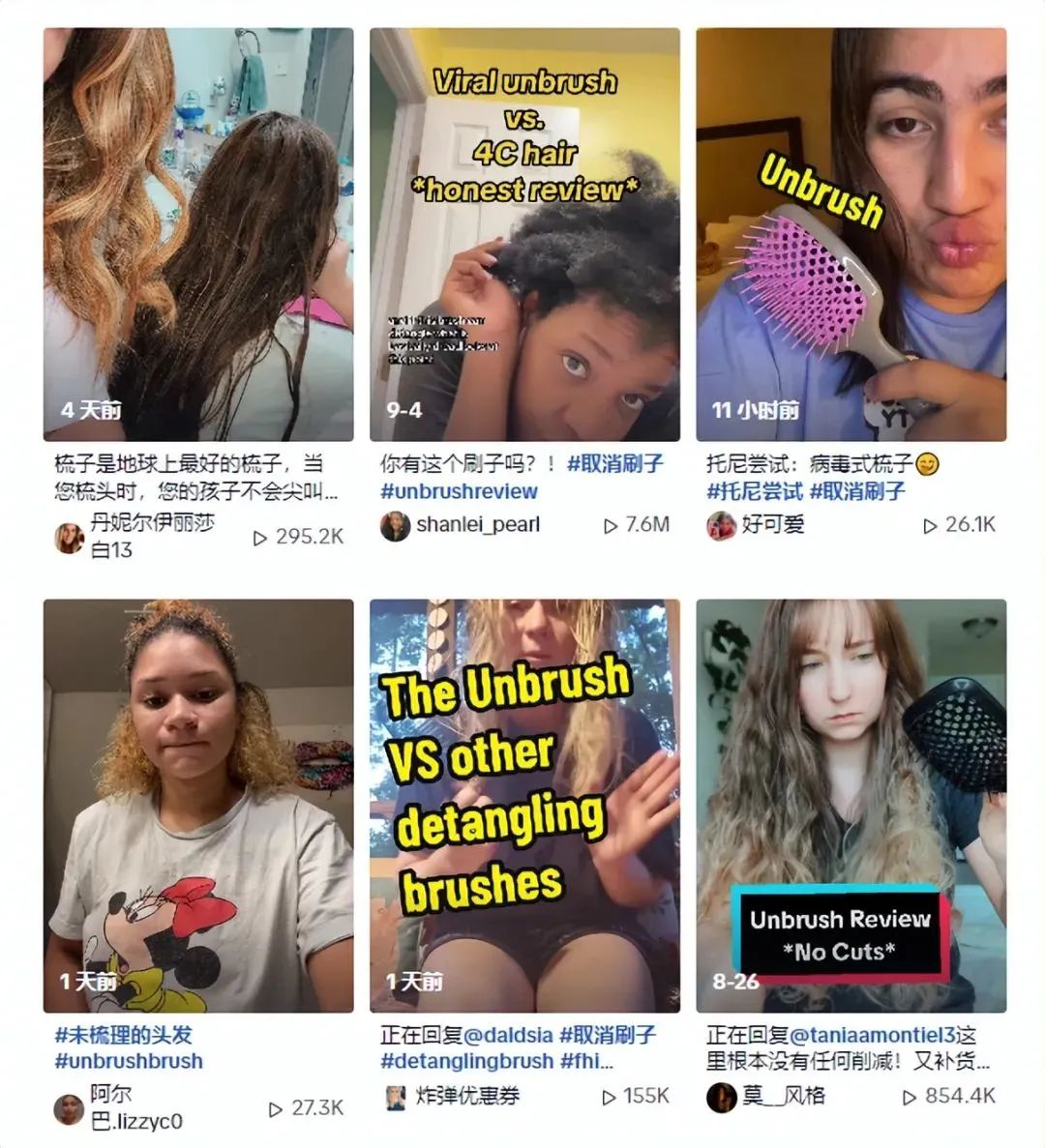Screen dimensions: 1045x1148
Task: Open the #unbrushbrush hashtag
Action: [x=129, y=1061]
